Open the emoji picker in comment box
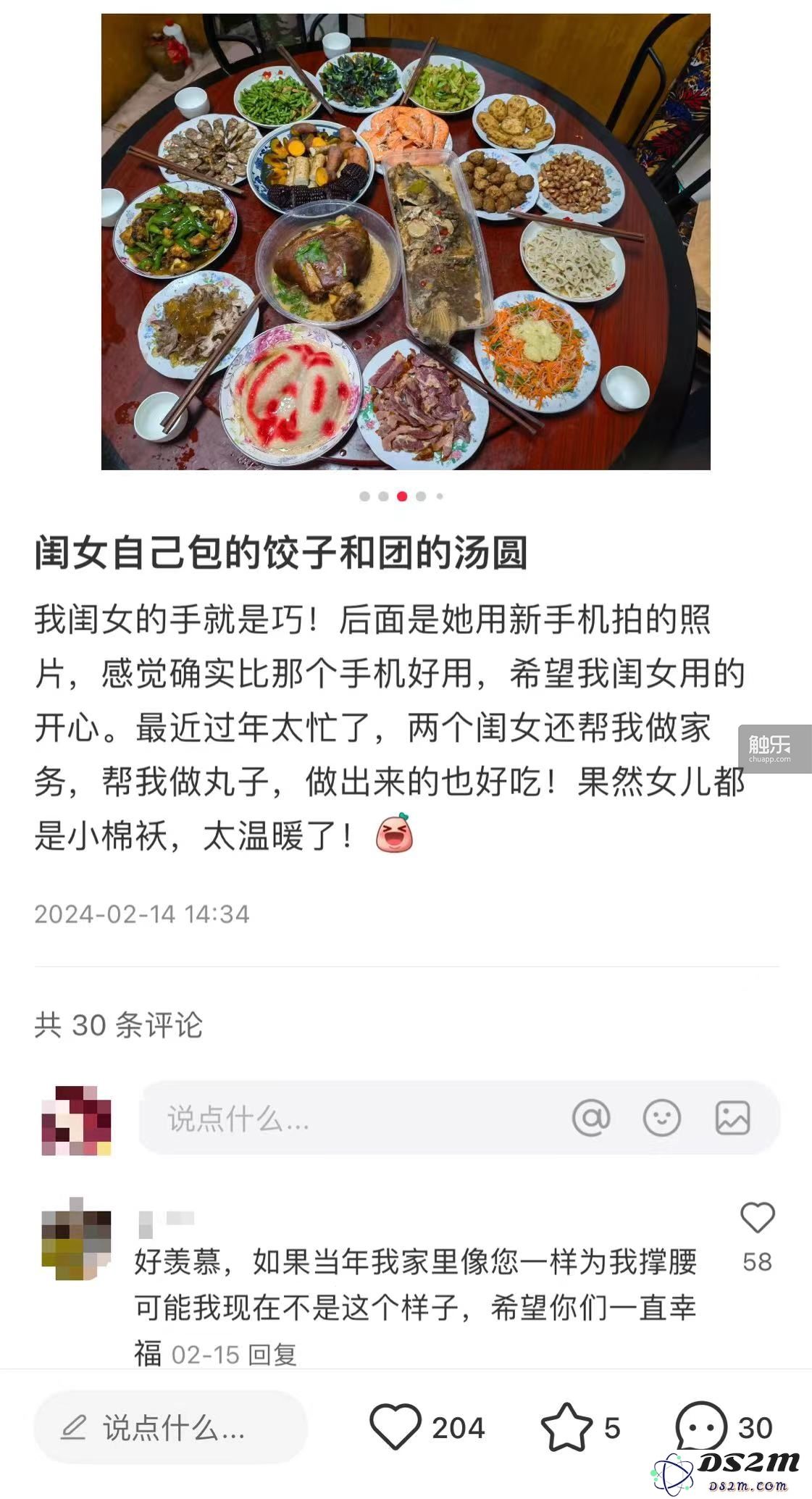 point(661,1118)
